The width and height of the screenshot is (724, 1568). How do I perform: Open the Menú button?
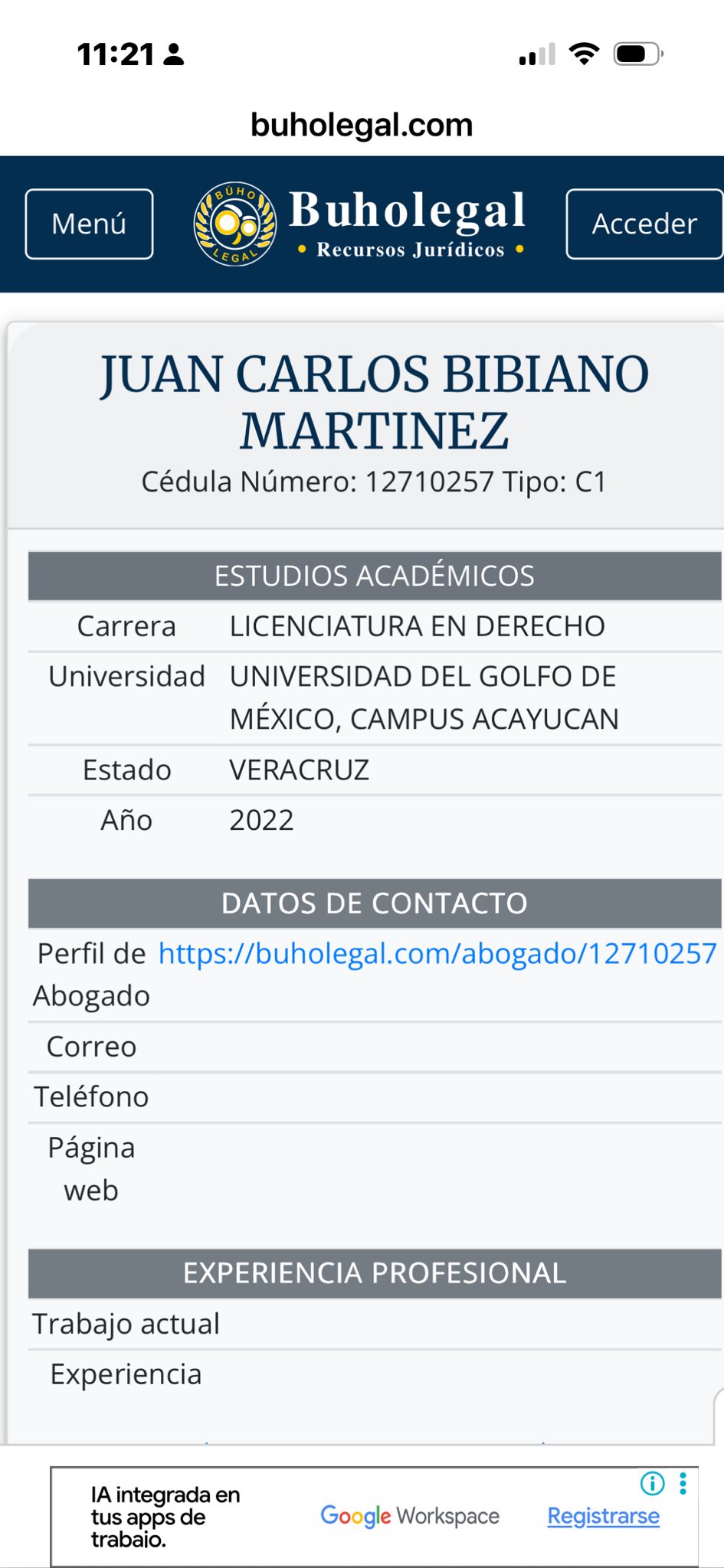89,224
